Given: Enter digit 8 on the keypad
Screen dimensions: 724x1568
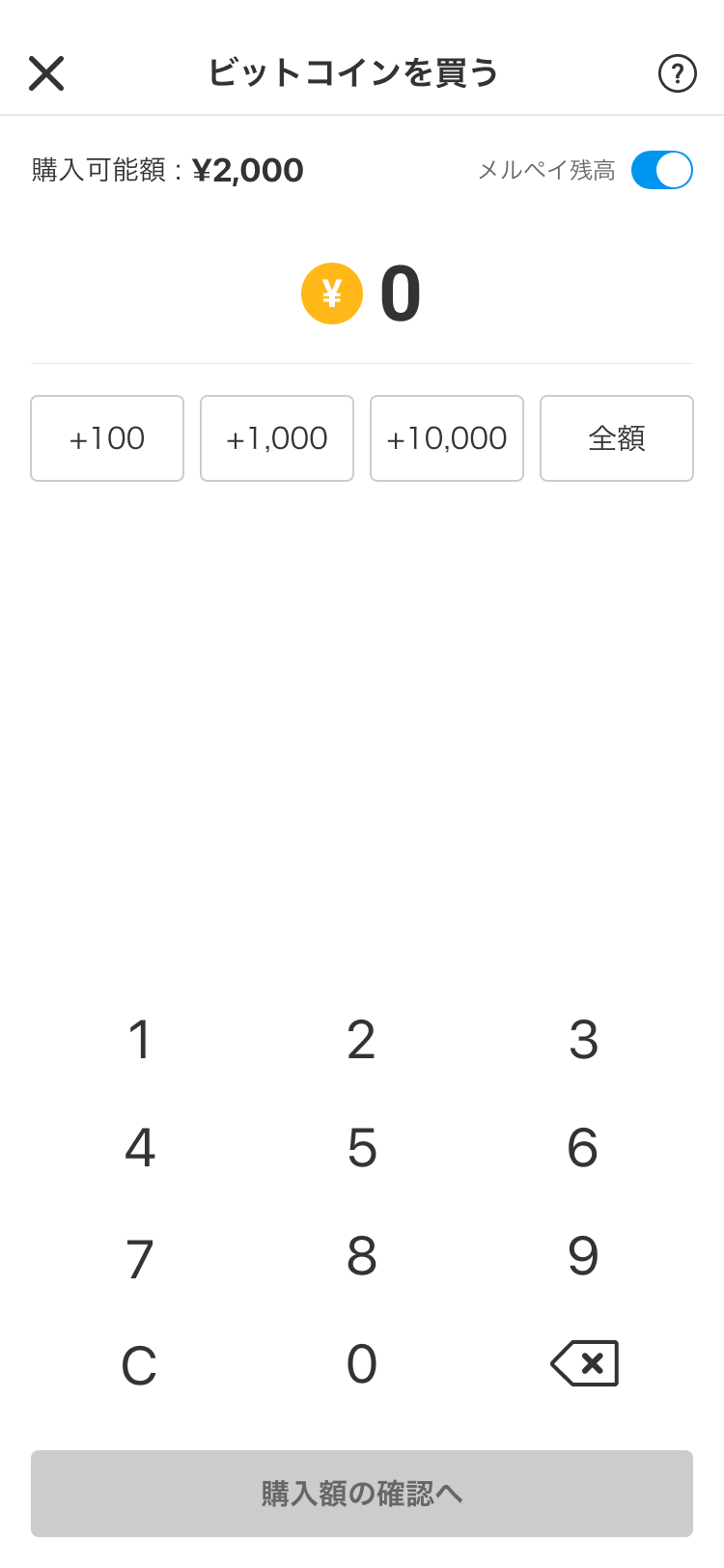Looking at the screenshot, I should click(x=361, y=1257).
